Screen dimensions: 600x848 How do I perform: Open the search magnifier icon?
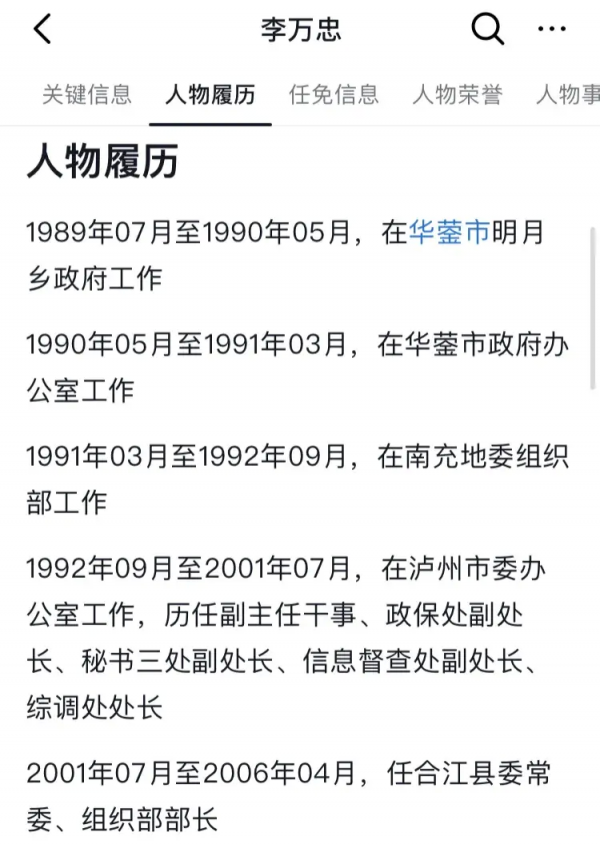click(487, 30)
